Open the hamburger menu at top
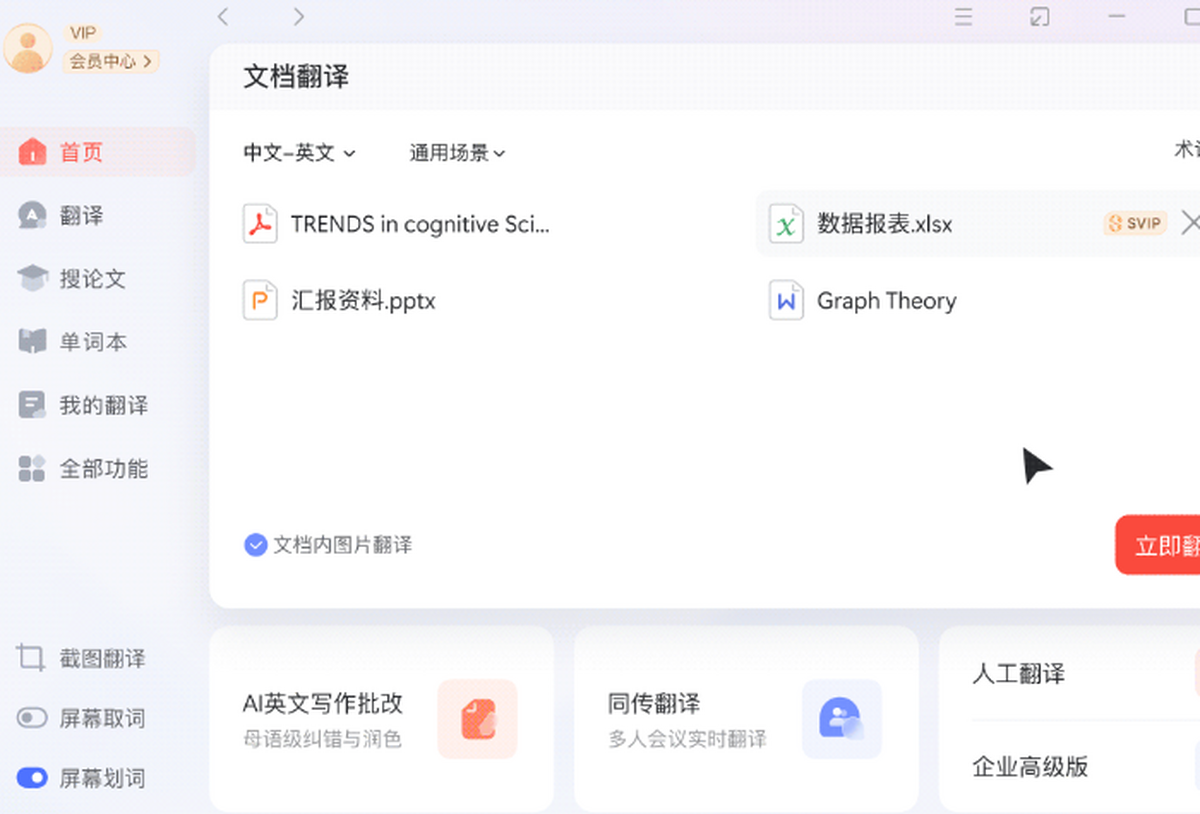 tap(963, 16)
